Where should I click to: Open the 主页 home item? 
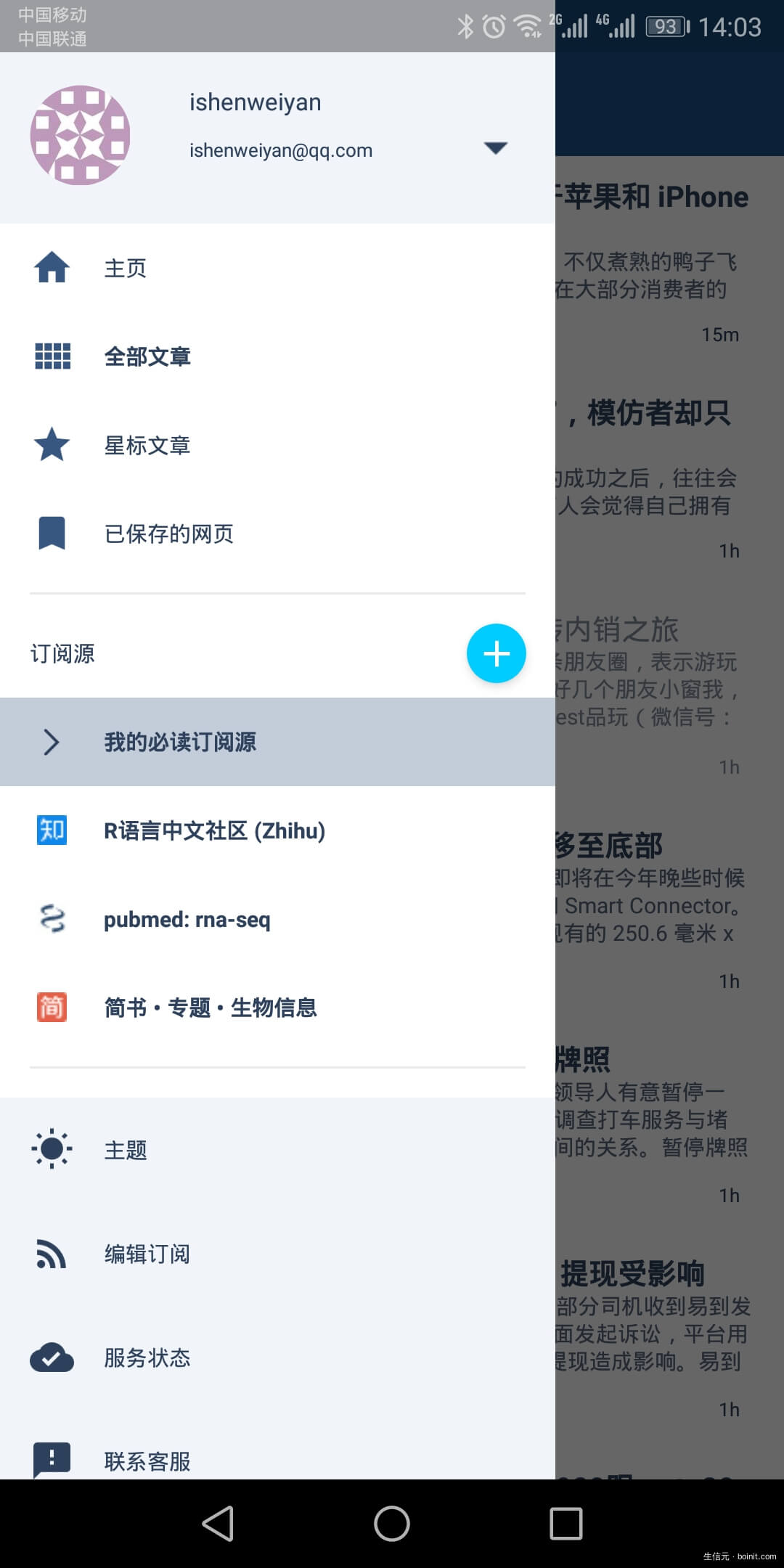click(x=125, y=268)
